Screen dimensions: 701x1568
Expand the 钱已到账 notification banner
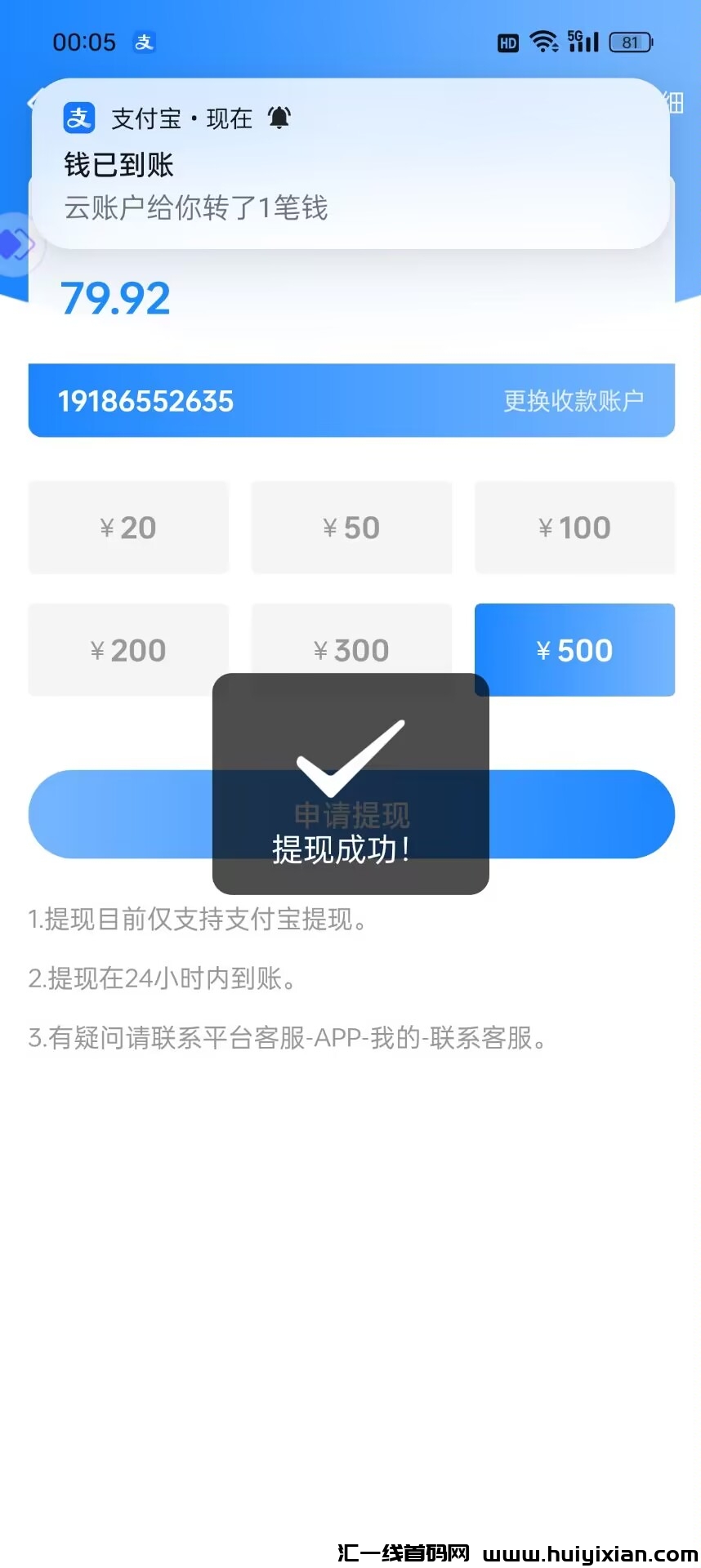351,163
